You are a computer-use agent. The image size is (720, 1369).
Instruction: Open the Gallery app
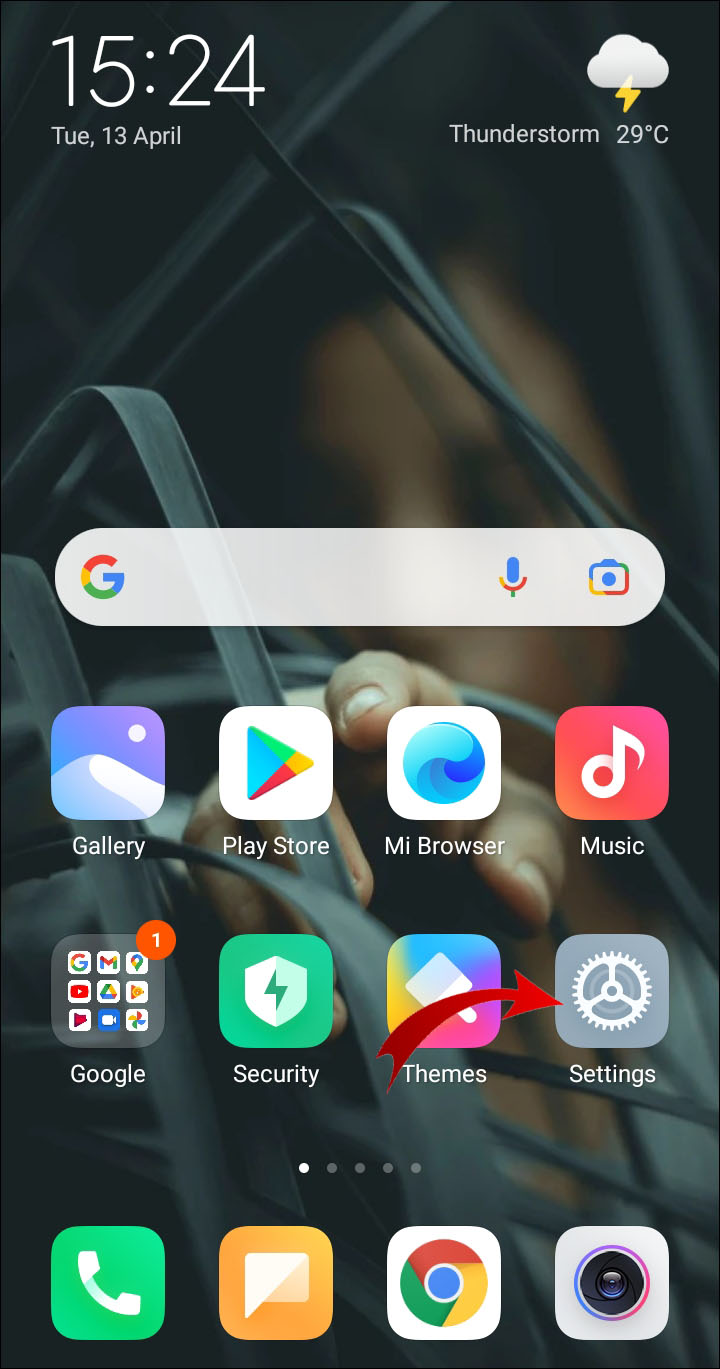[108, 763]
